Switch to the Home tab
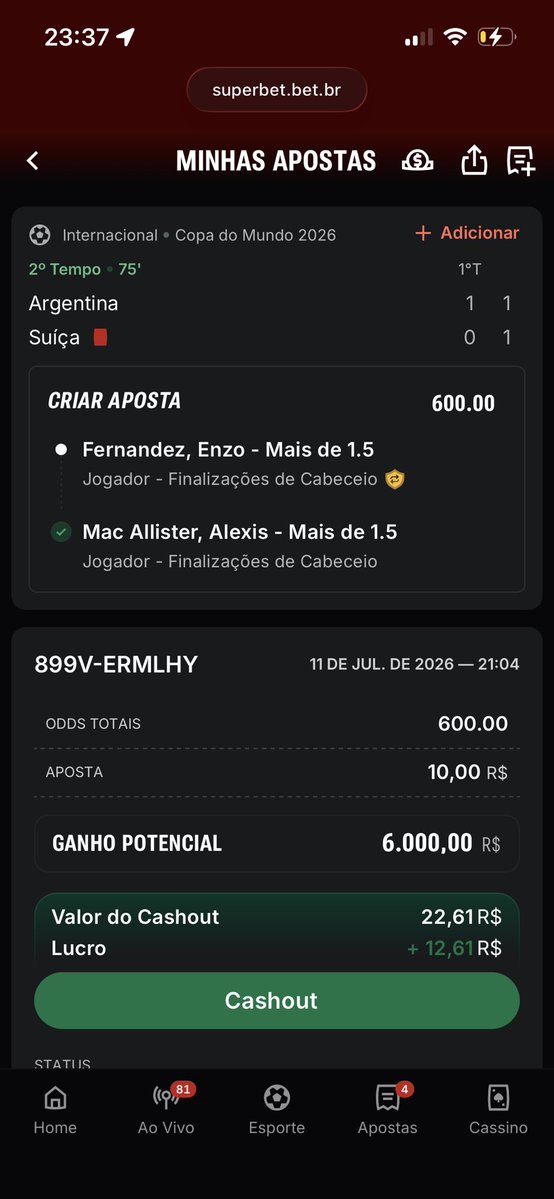Screen dimensions: 554x1199 tap(55, 1110)
